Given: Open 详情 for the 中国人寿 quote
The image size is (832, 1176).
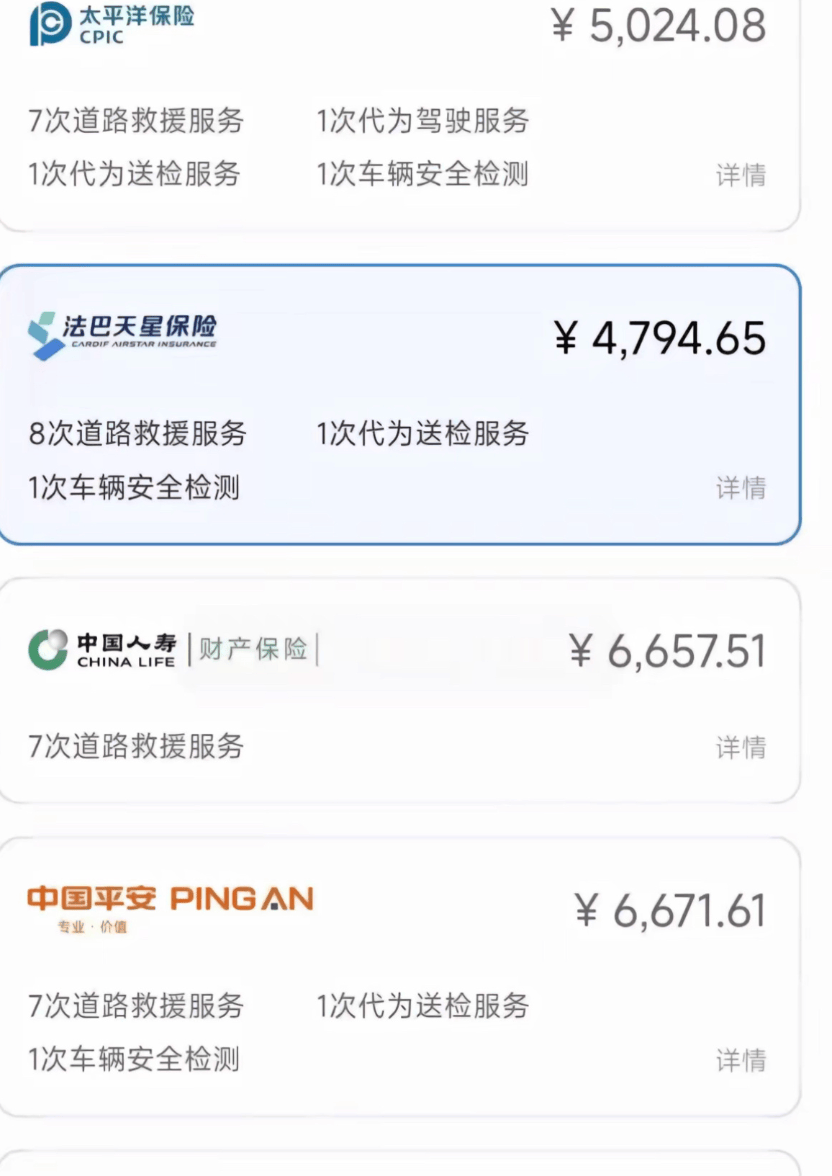Looking at the screenshot, I should (740, 747).
